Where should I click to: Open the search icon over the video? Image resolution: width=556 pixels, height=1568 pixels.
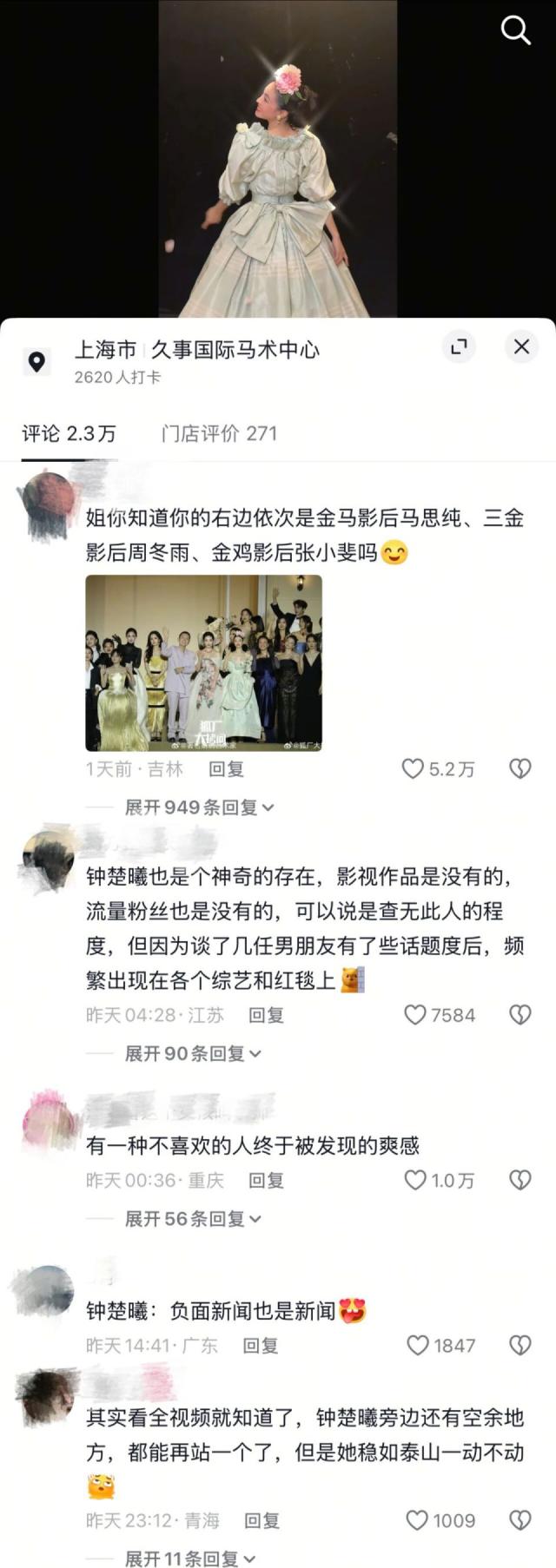[x=515, y=31]
